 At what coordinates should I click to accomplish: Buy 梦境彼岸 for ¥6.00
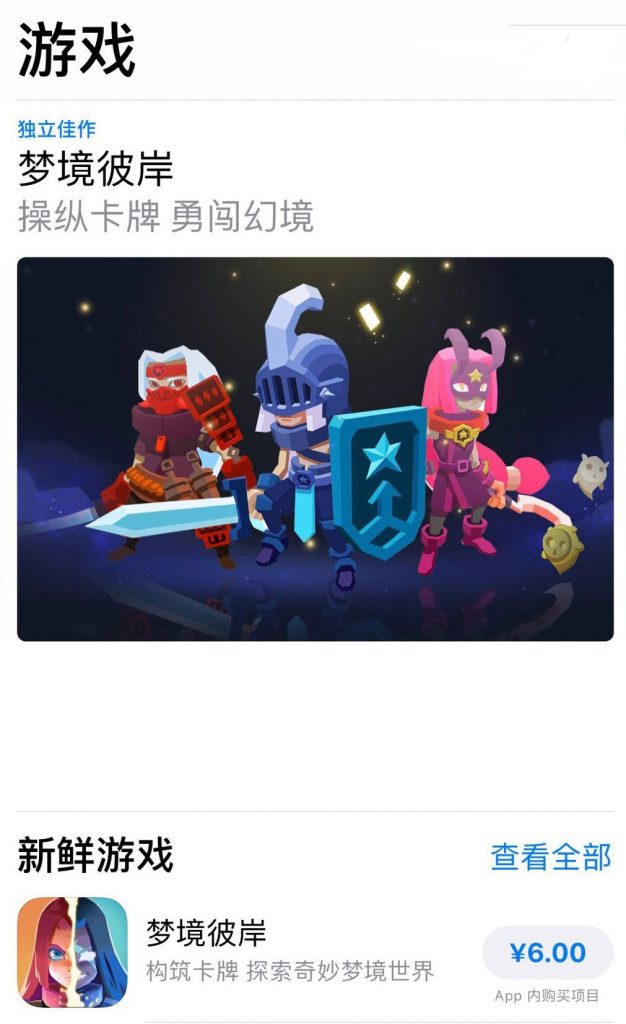[x=548, y=952]
